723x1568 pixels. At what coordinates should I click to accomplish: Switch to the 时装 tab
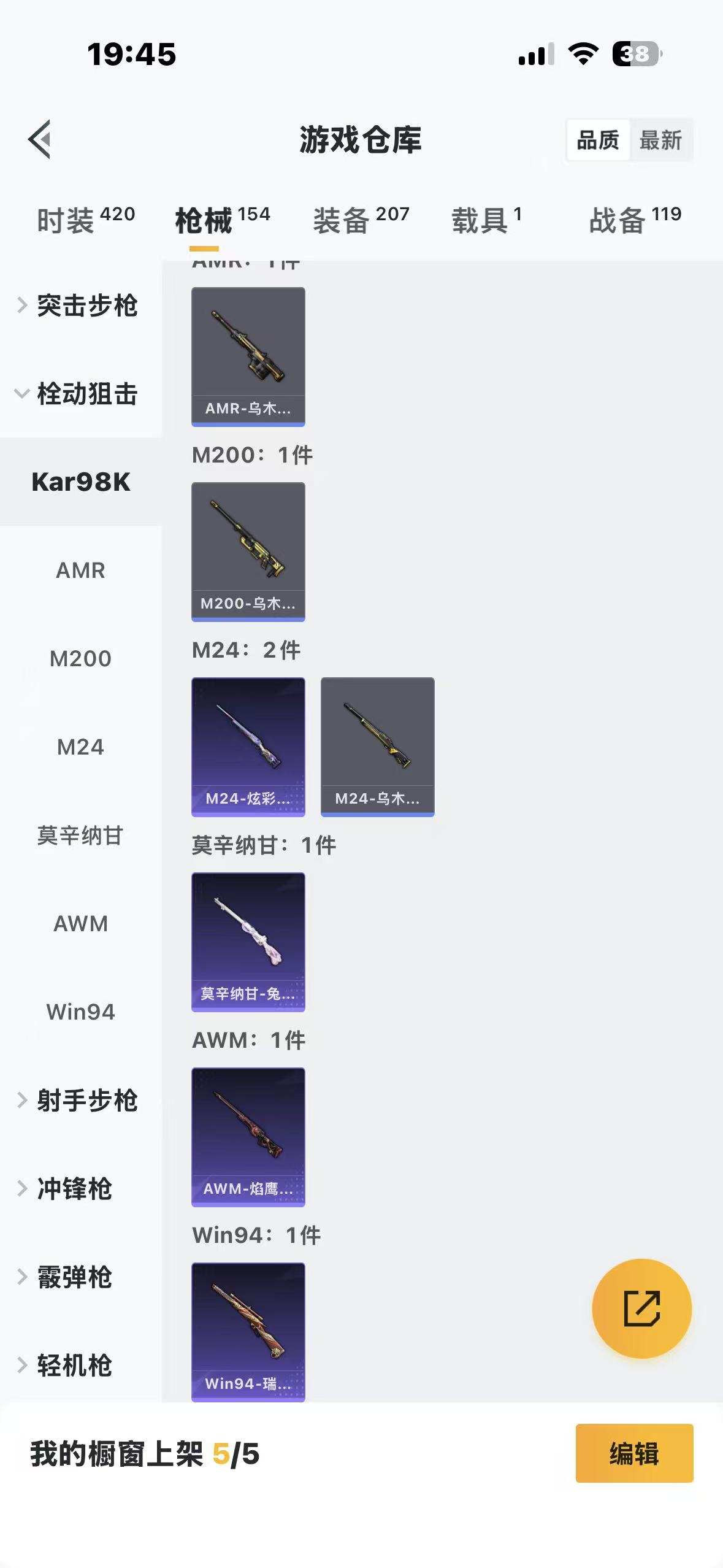coord(85,220)
